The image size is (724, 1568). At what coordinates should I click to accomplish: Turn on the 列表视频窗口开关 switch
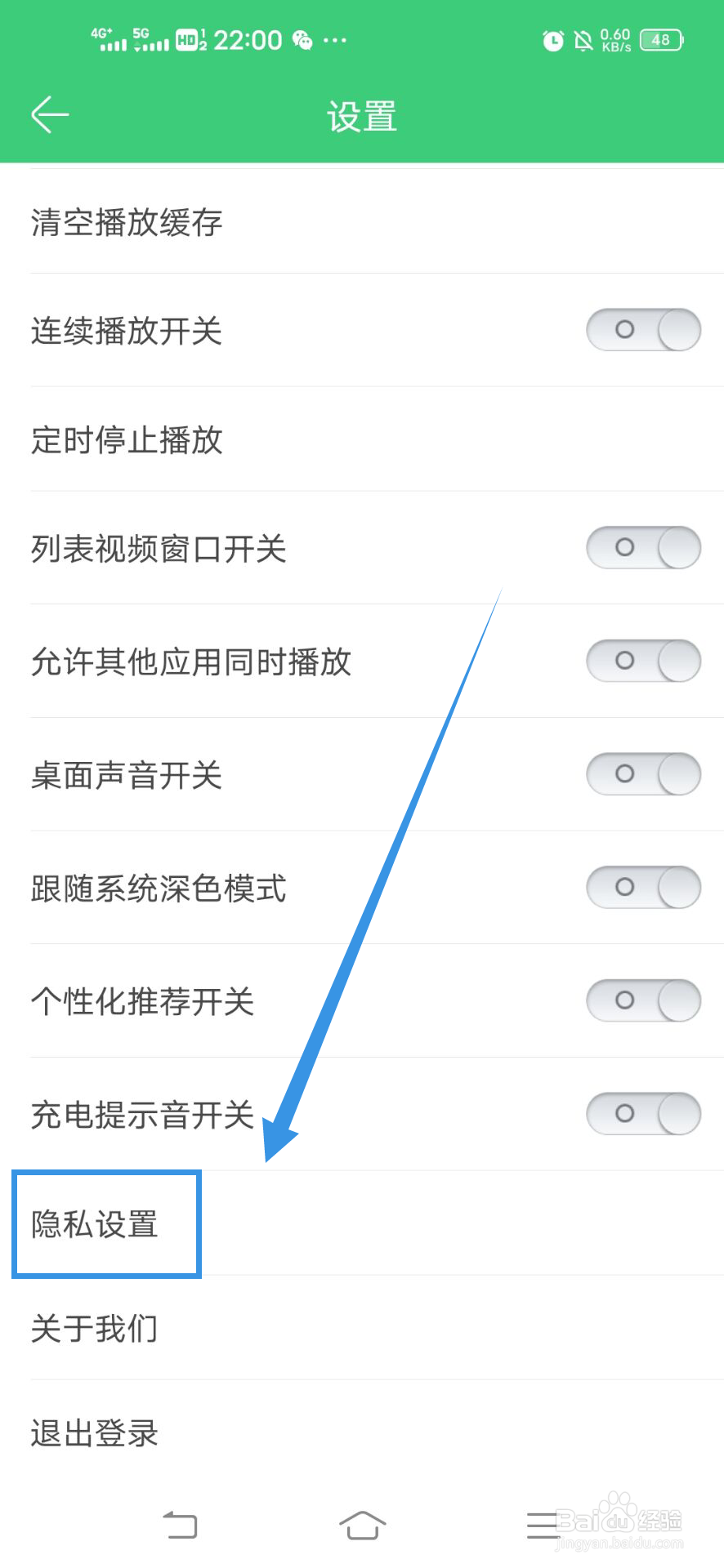[642, 548]
